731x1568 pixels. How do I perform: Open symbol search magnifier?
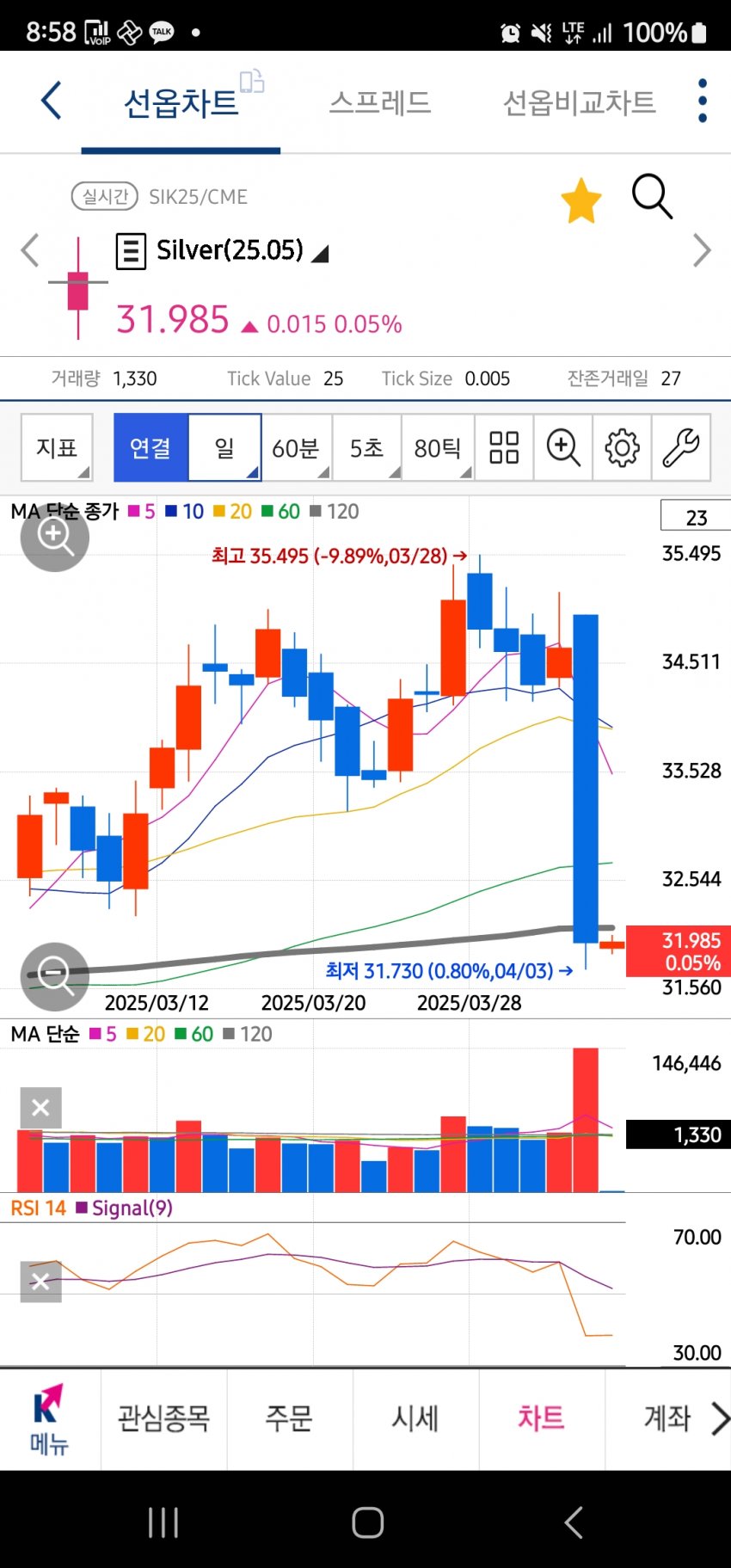pyautogui.click(x=652, y=197)
